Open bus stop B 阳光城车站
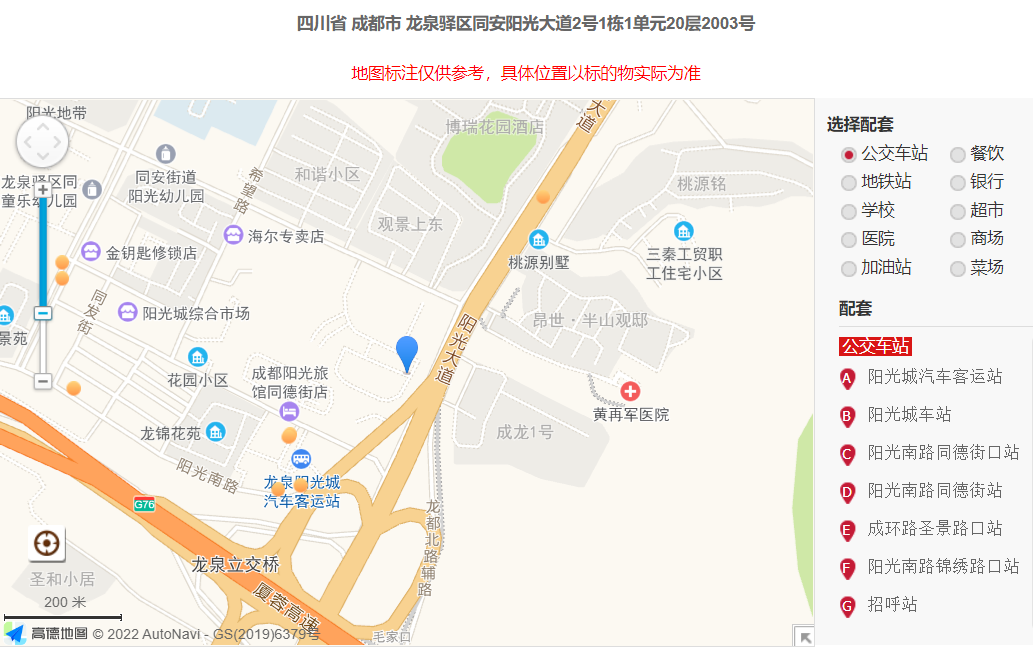The height and width of the screenshot is (648, 1033). pyautogui.click(x=909, y=415)
